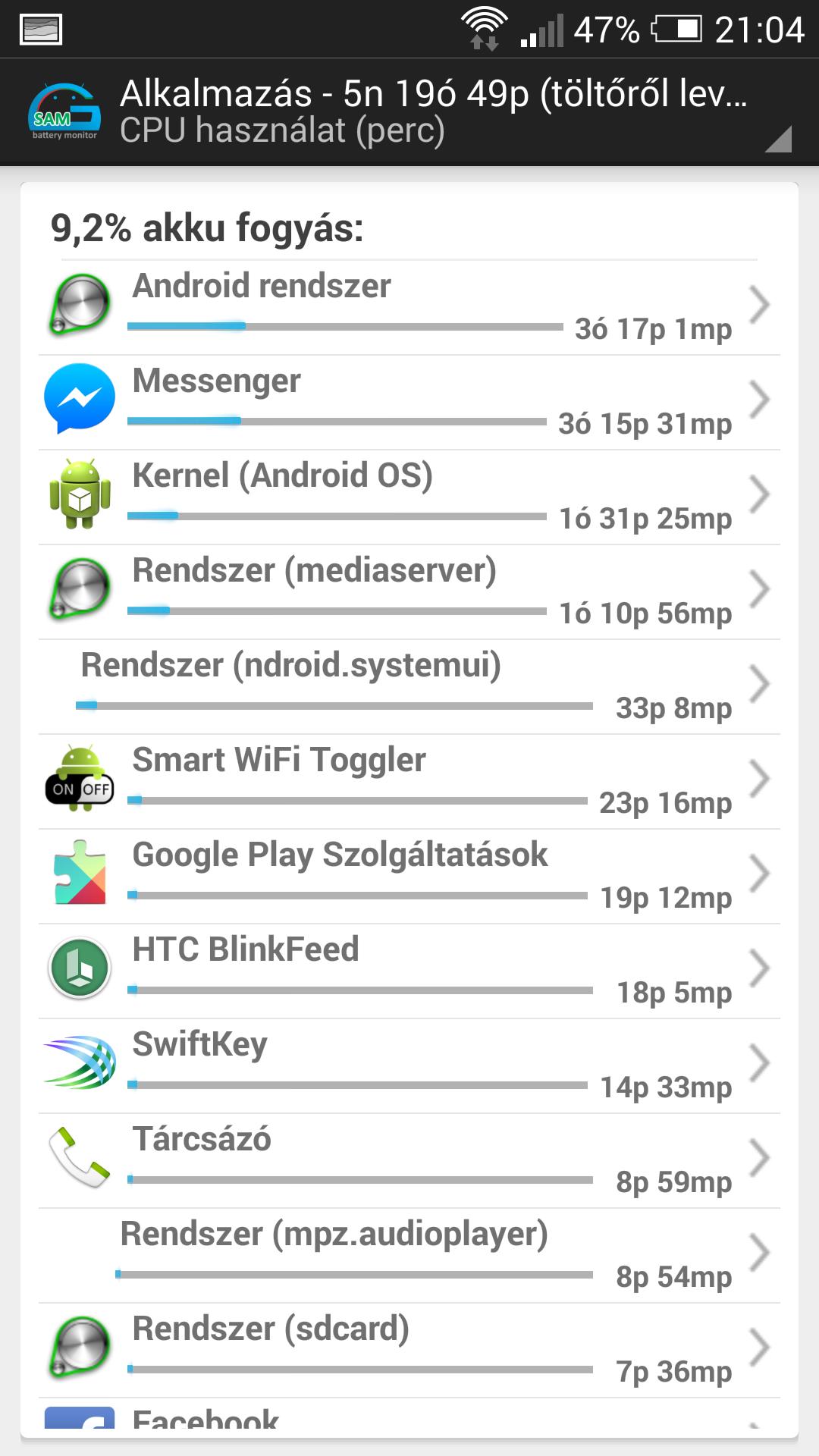The width and height of the screenshot is (819, 1456).
Task: Select the SwiftKey row
Action: 409,1066
